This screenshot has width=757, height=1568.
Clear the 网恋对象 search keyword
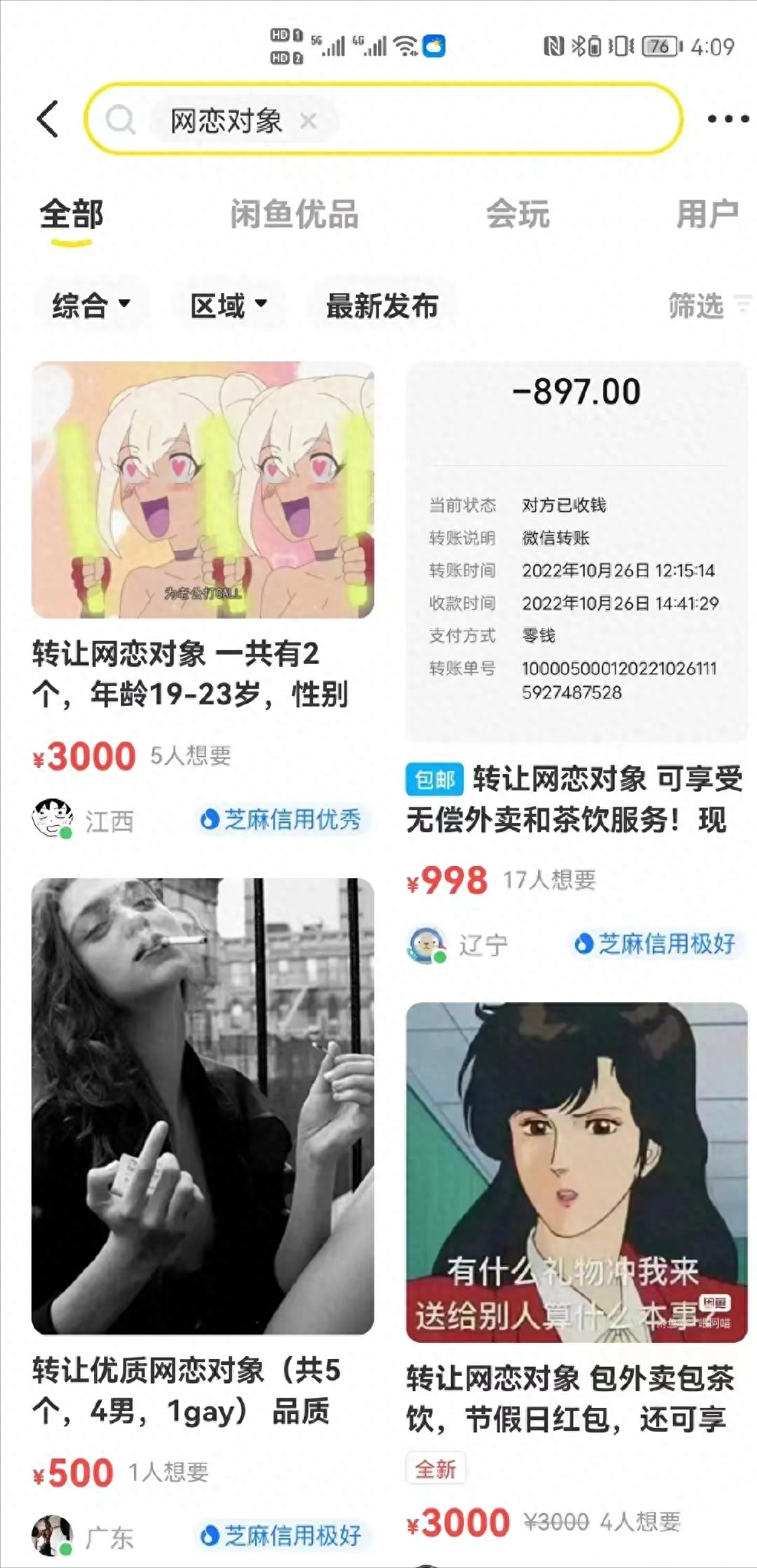coord(308,121)
